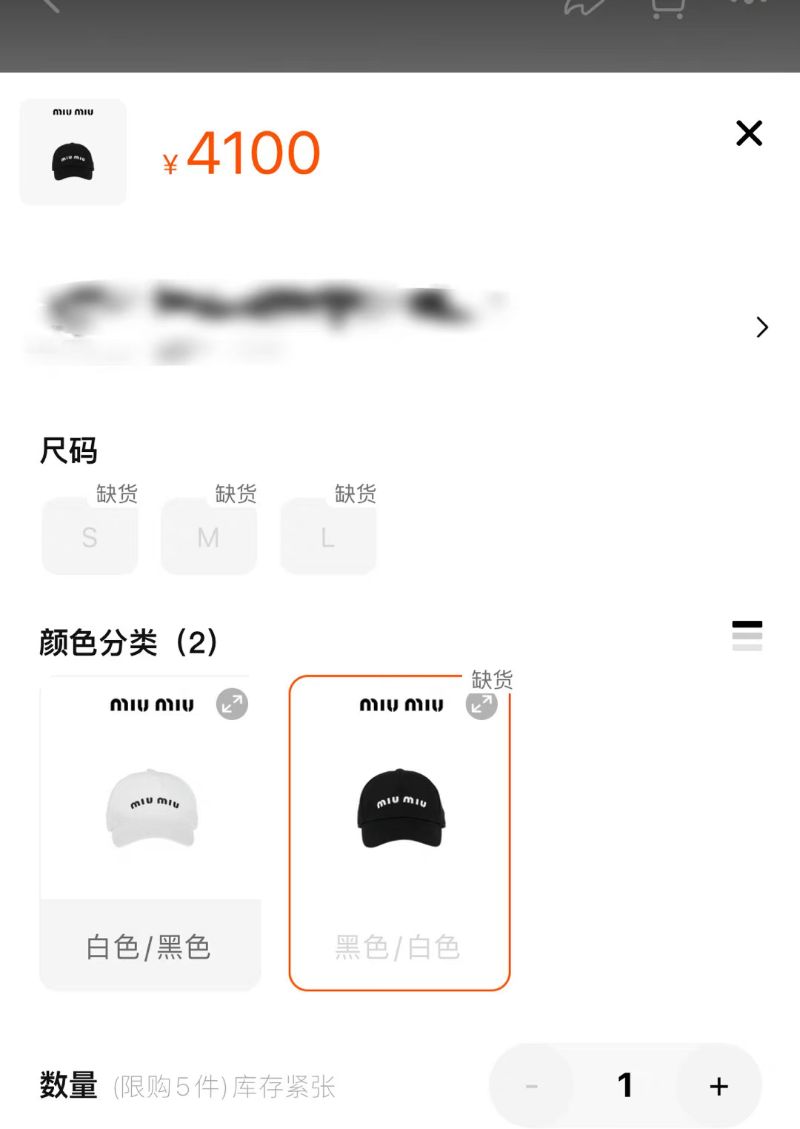Open the blurred details row chevron
Viewport: 800px width, 1129px height.
click(x=762, y=327)
